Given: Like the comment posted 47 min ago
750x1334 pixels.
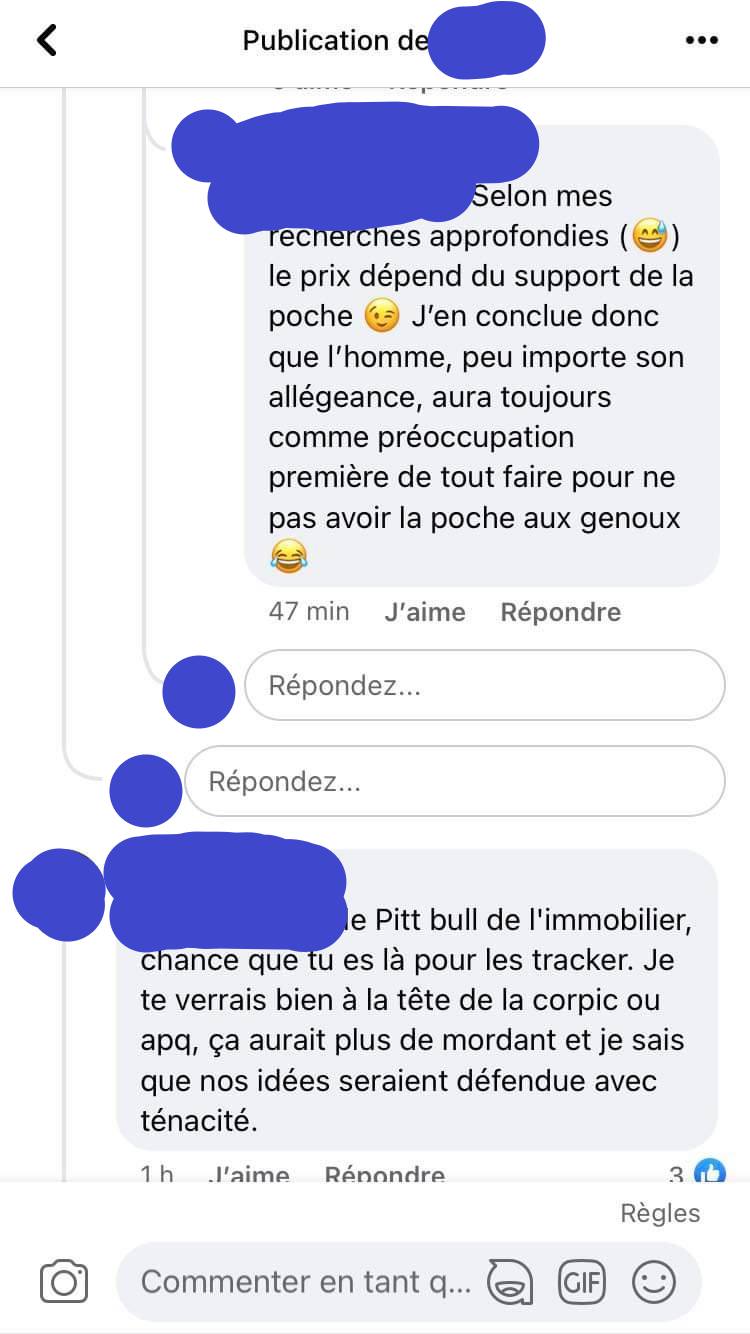Looking at the screenshot, I should tap(424, 612).
